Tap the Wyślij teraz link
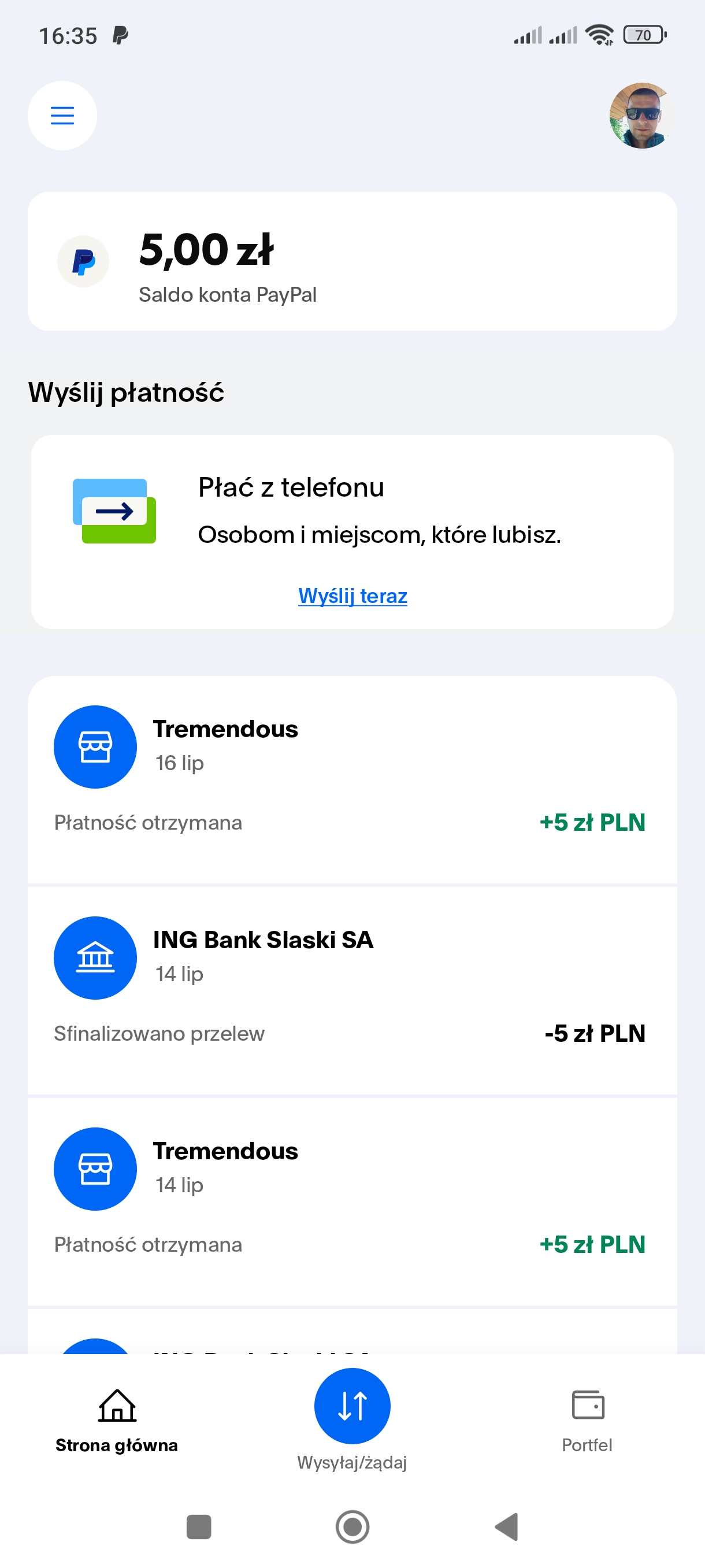 [x=353, y=596]
